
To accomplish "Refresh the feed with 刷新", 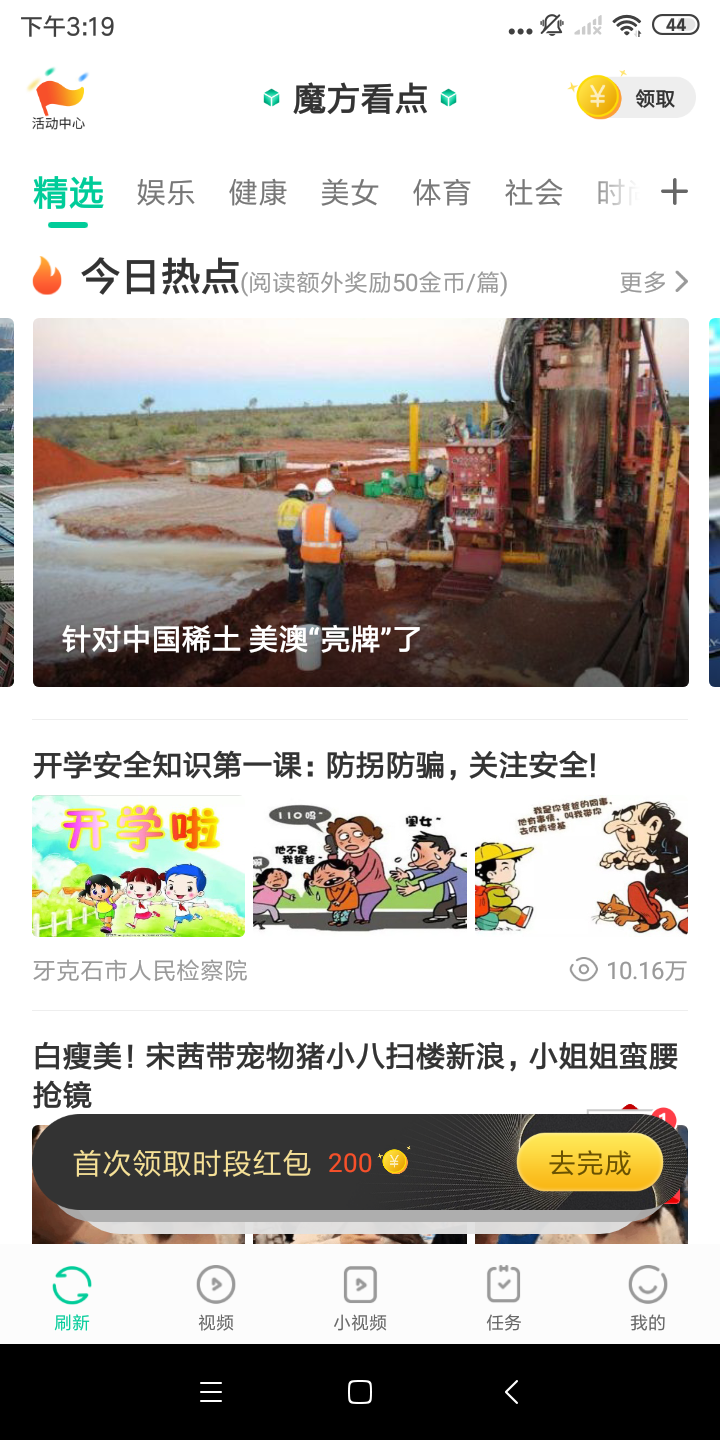I will [72, 1298].
